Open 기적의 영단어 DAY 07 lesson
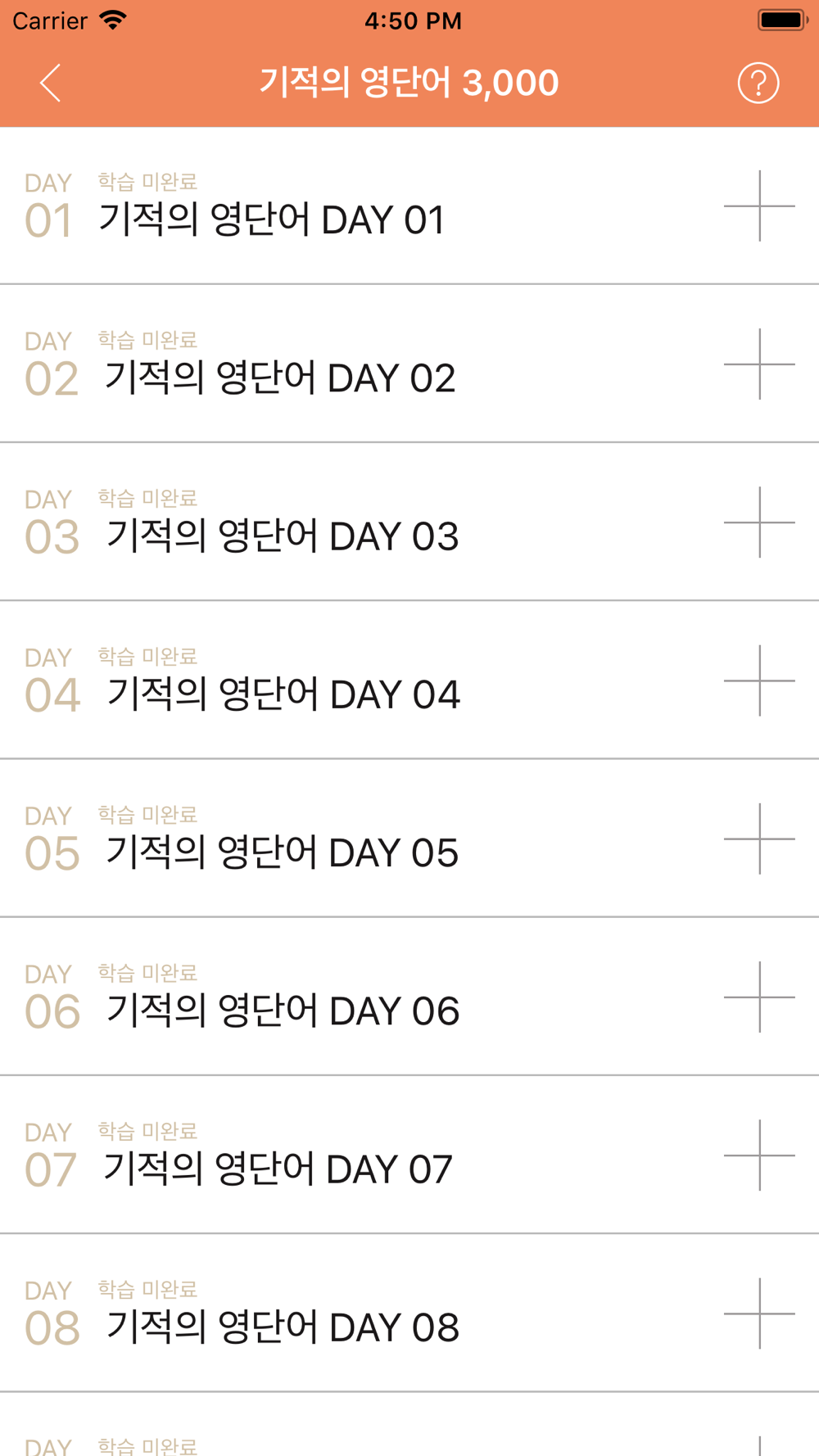The width and height of the screenshot is (819, 1456). (x=409, y=1154)
